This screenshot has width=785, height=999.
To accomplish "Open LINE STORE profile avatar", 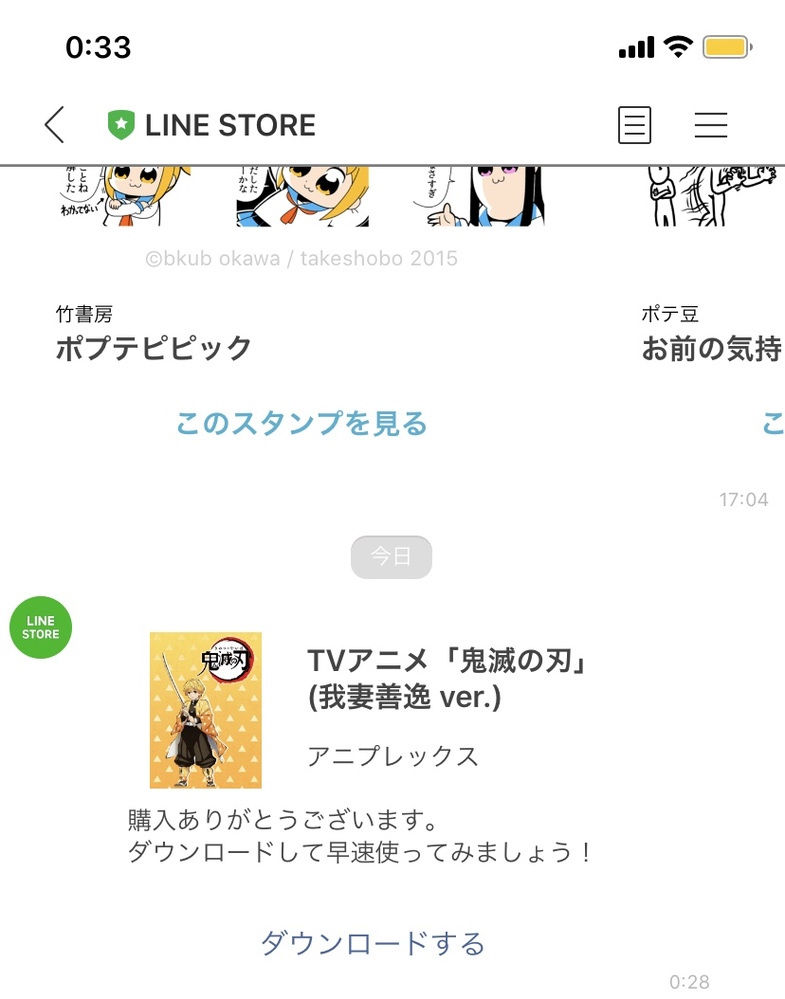I will coord(41,627).
